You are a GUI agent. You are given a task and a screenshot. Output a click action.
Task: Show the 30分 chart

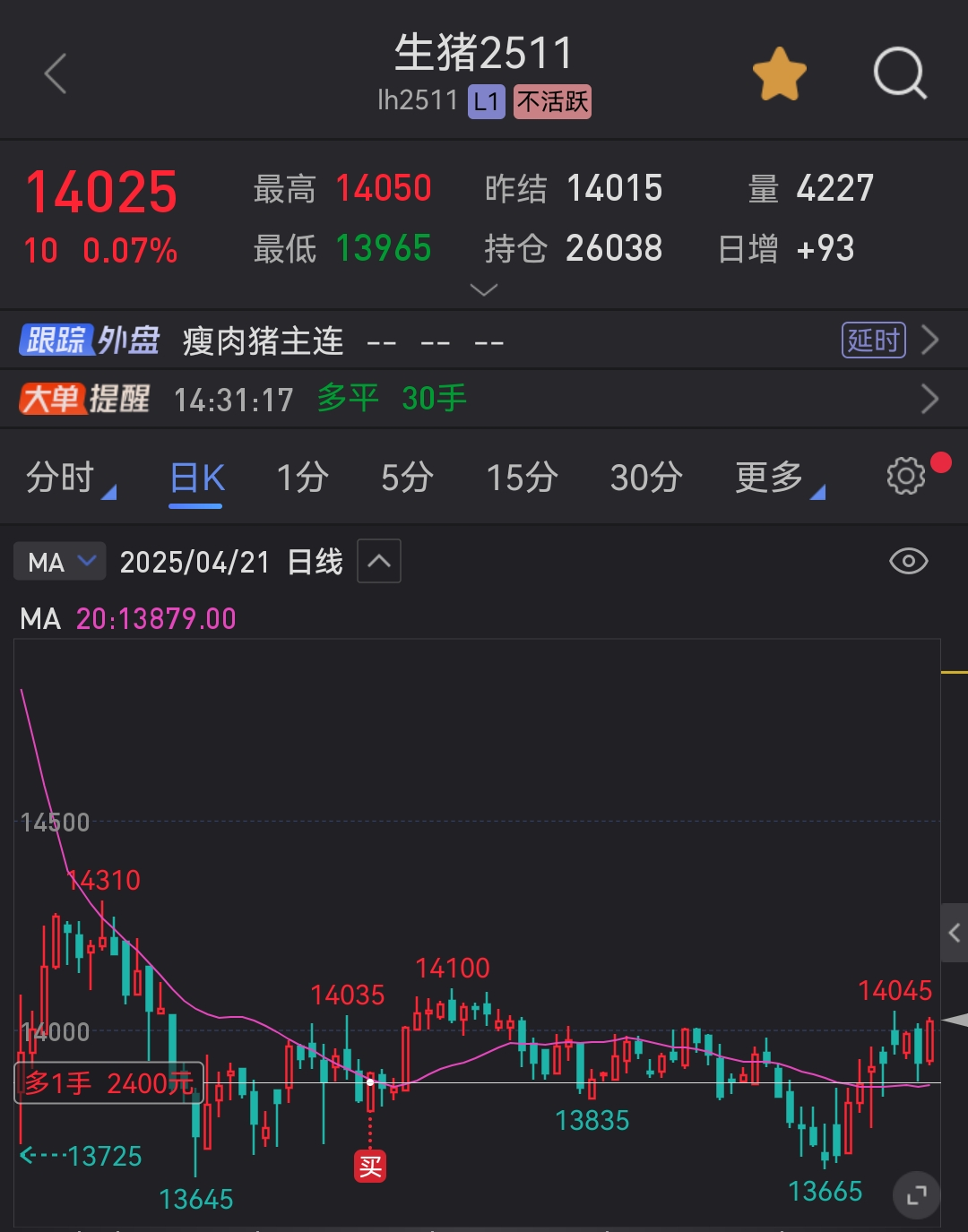[645, 478]
